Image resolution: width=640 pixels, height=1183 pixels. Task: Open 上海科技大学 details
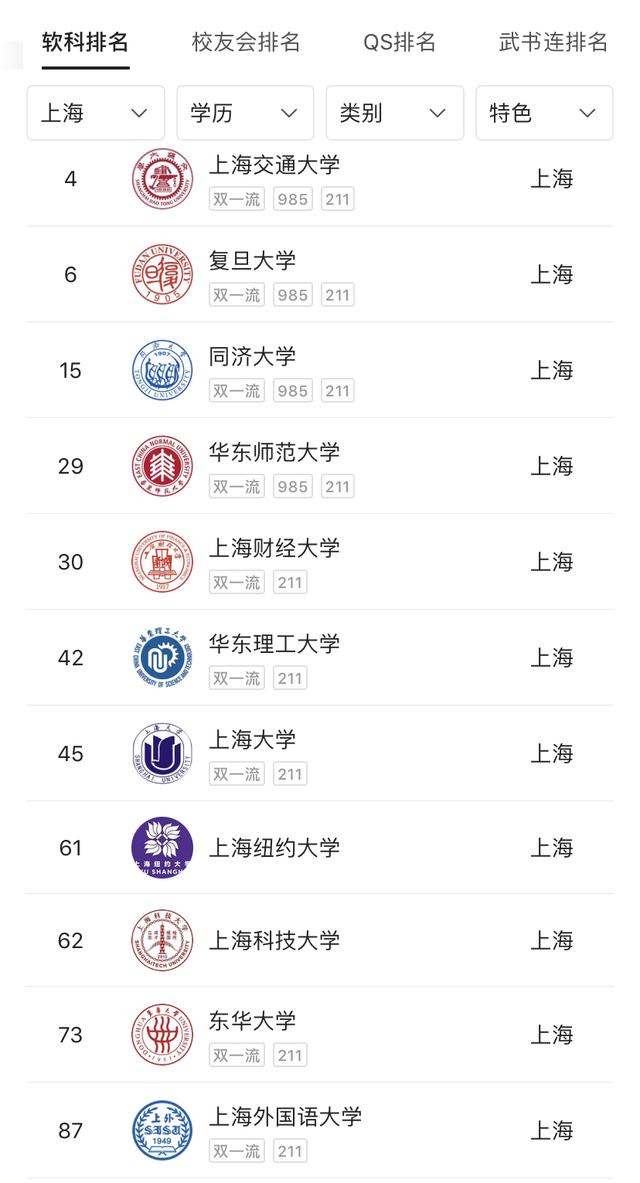(320, 941)
